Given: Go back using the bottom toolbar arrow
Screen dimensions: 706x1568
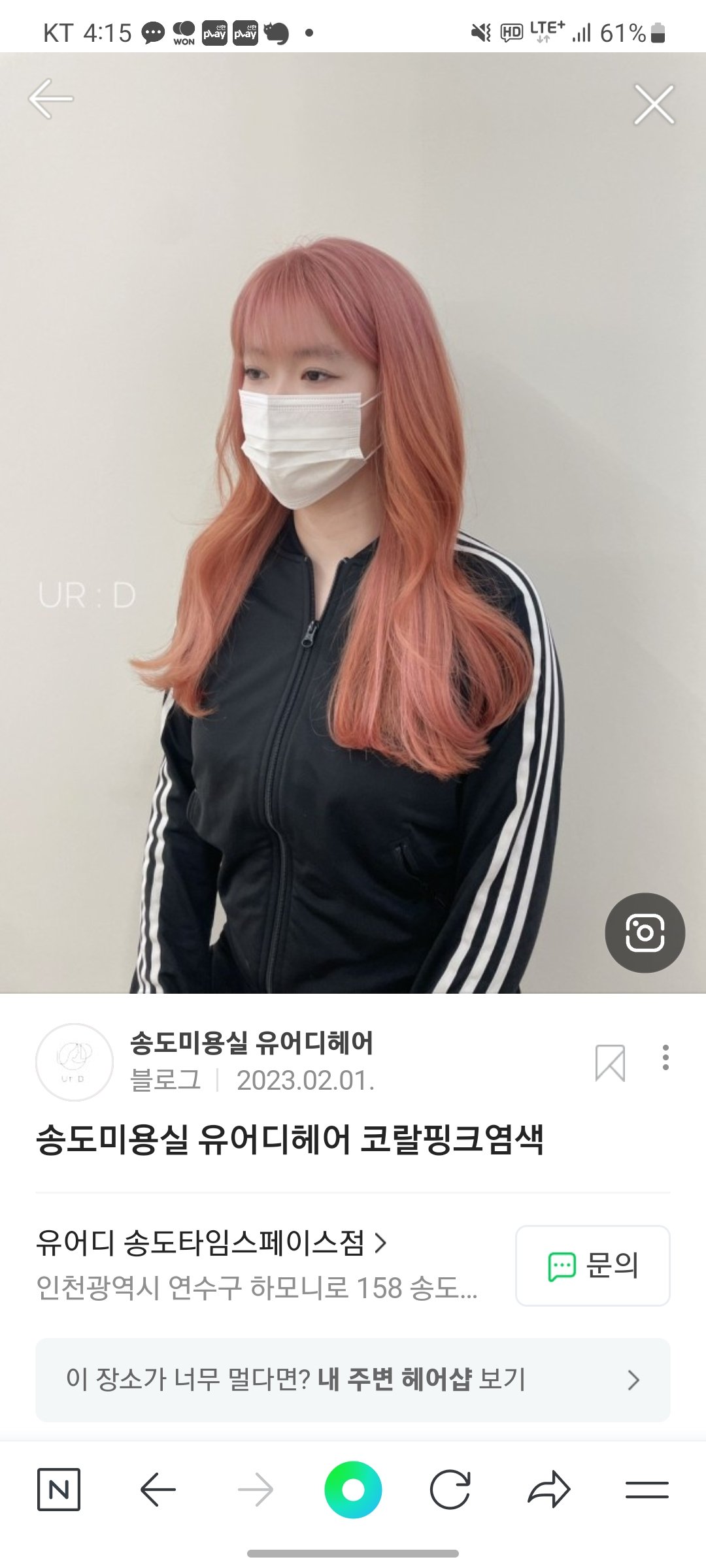Looking at the screenshot, I should 158,1490.
